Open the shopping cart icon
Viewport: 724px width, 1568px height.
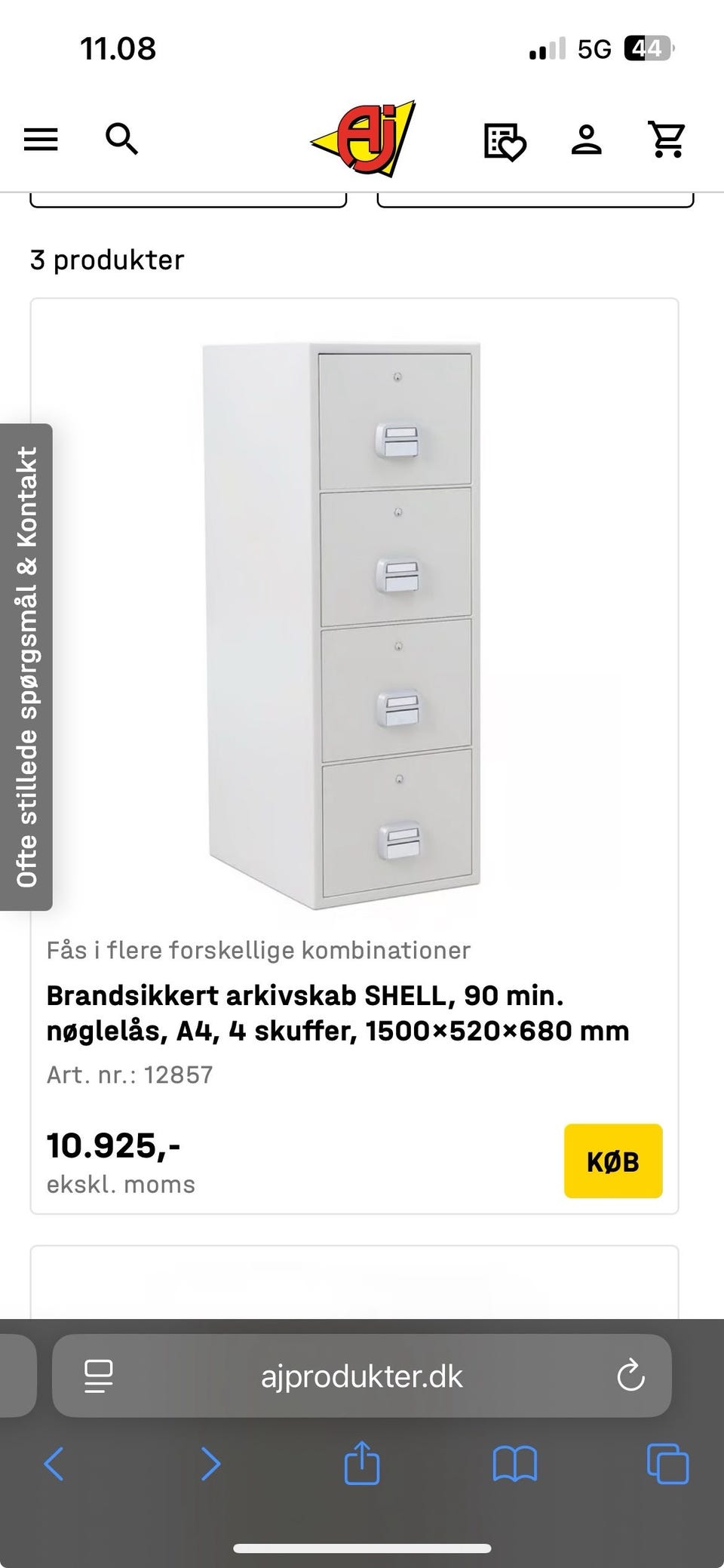point(667,140)
